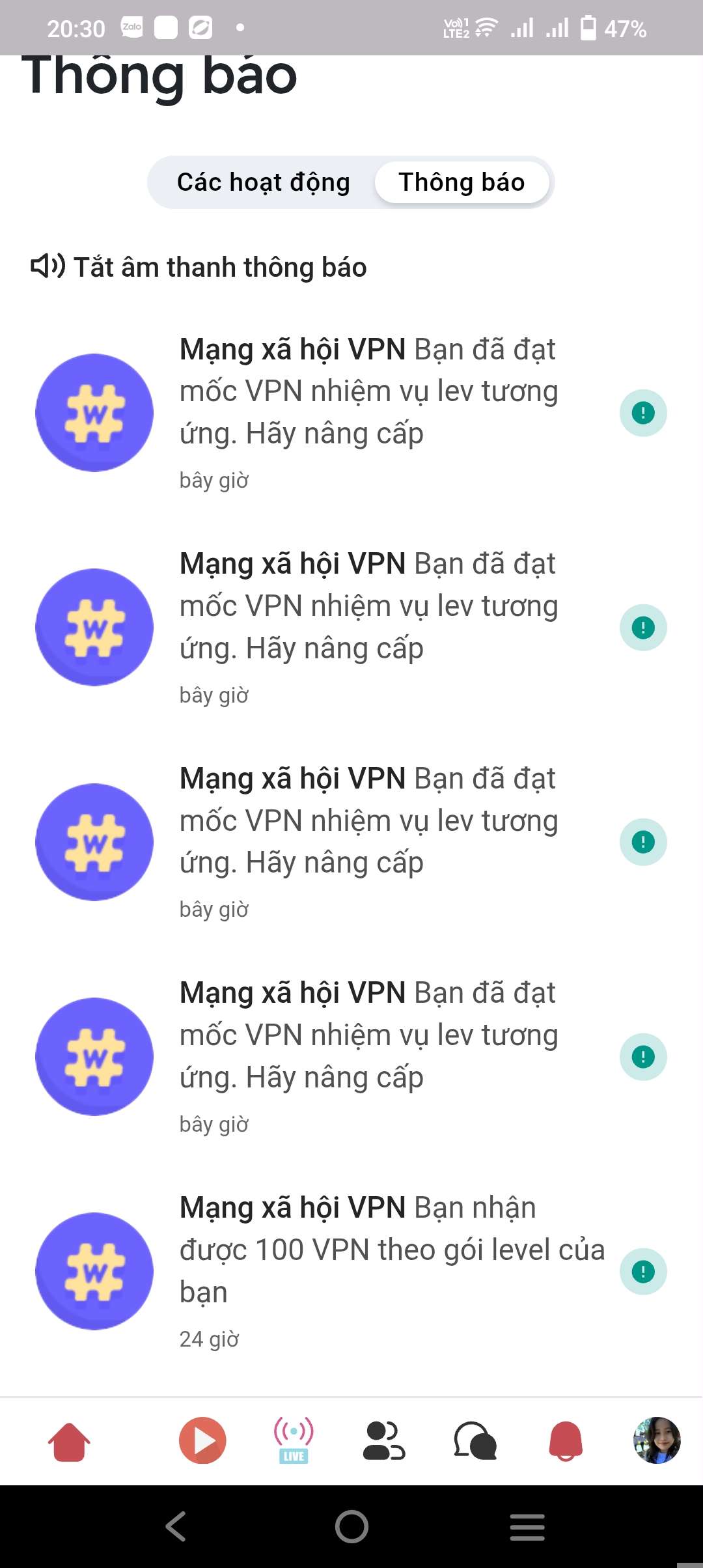Select the Thông báo segmented tab
Image resolution: width=703 pixels, height=1568 pixels.
point(462,182)
